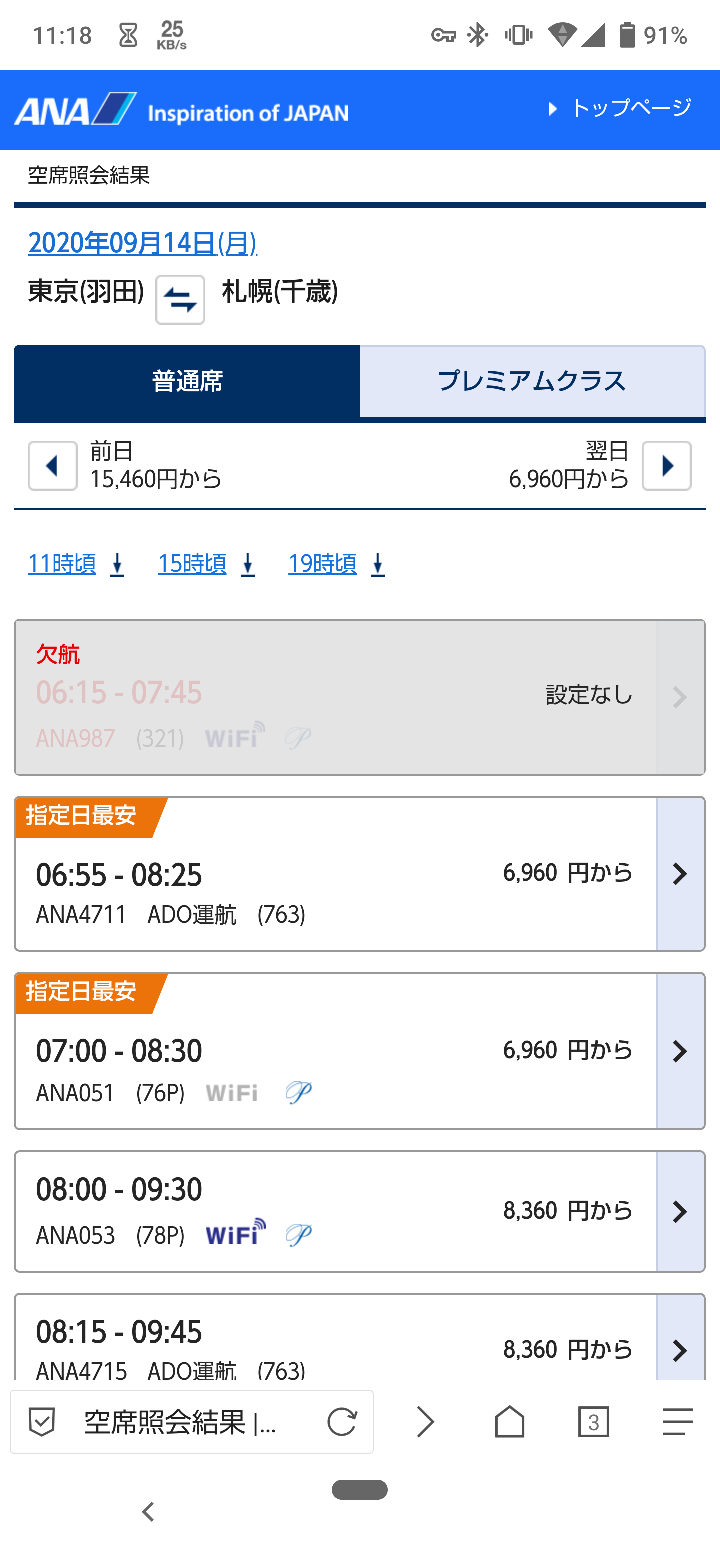This screenshot has width=720, height=1560.
Task: Go to next day fares
Action: pos(666,466)
